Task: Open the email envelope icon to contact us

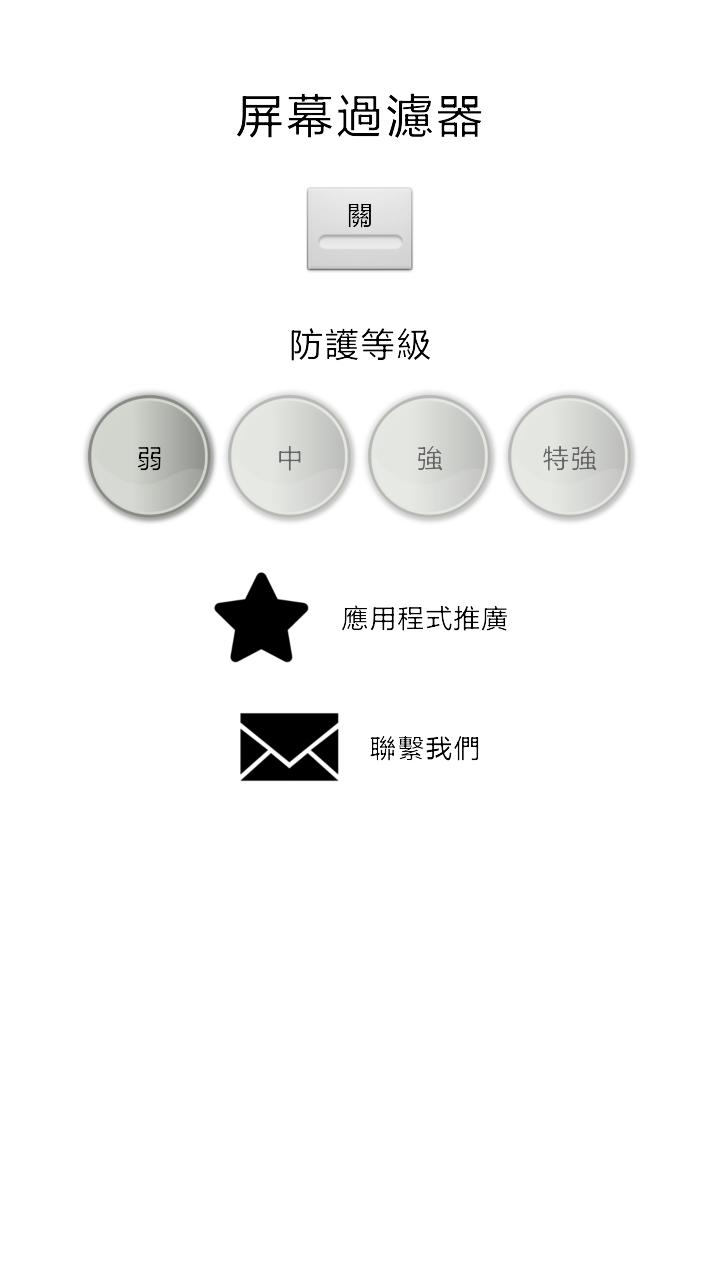Action: click(291, 747)
